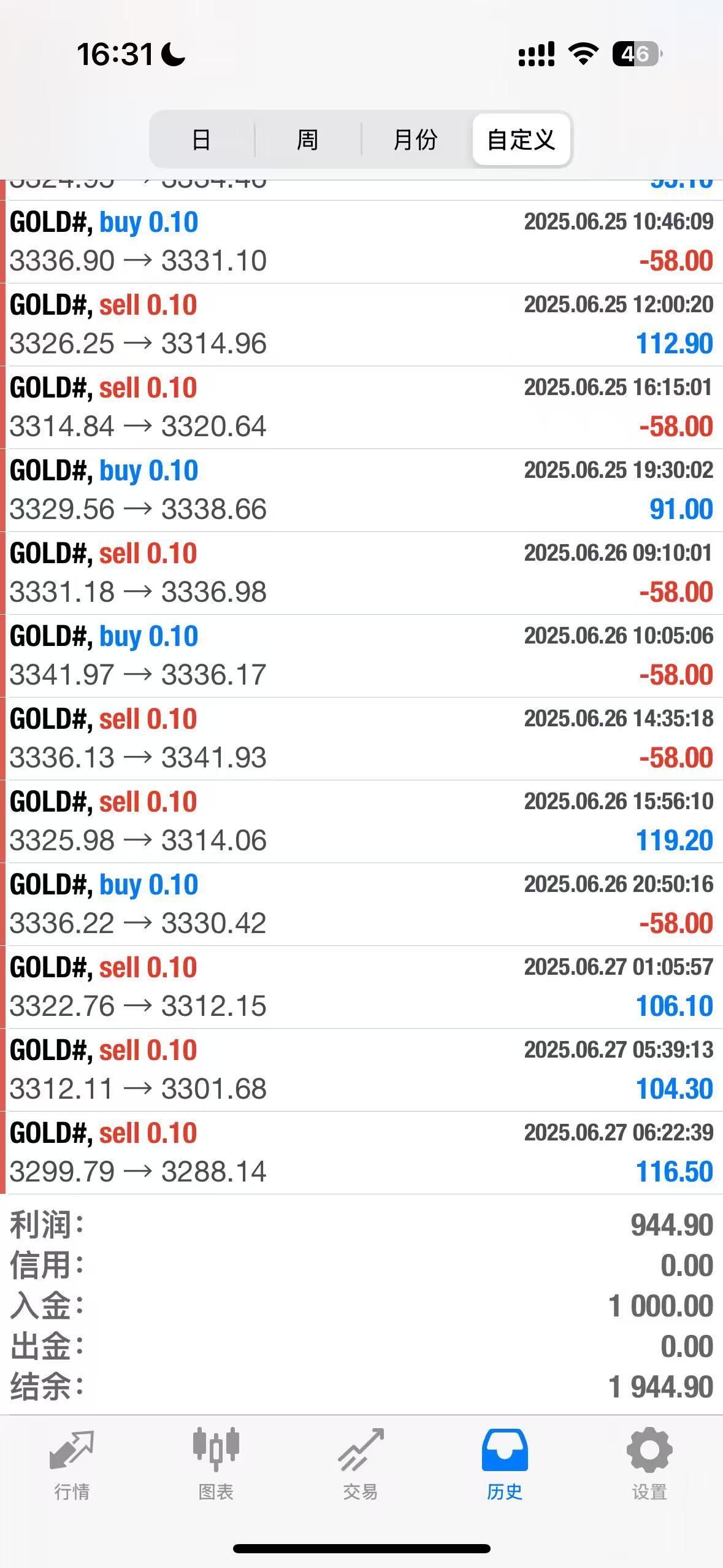View details of the 119.20 profit trade

(x=361, y=821)
